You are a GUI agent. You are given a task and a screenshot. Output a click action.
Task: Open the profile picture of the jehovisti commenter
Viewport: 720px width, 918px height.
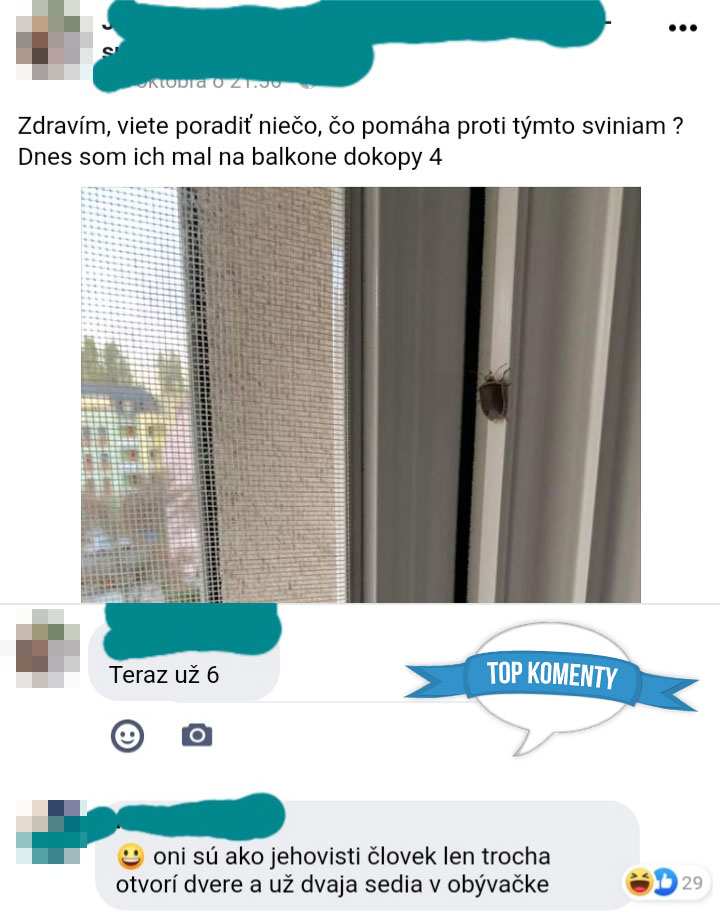pos(47,832)
